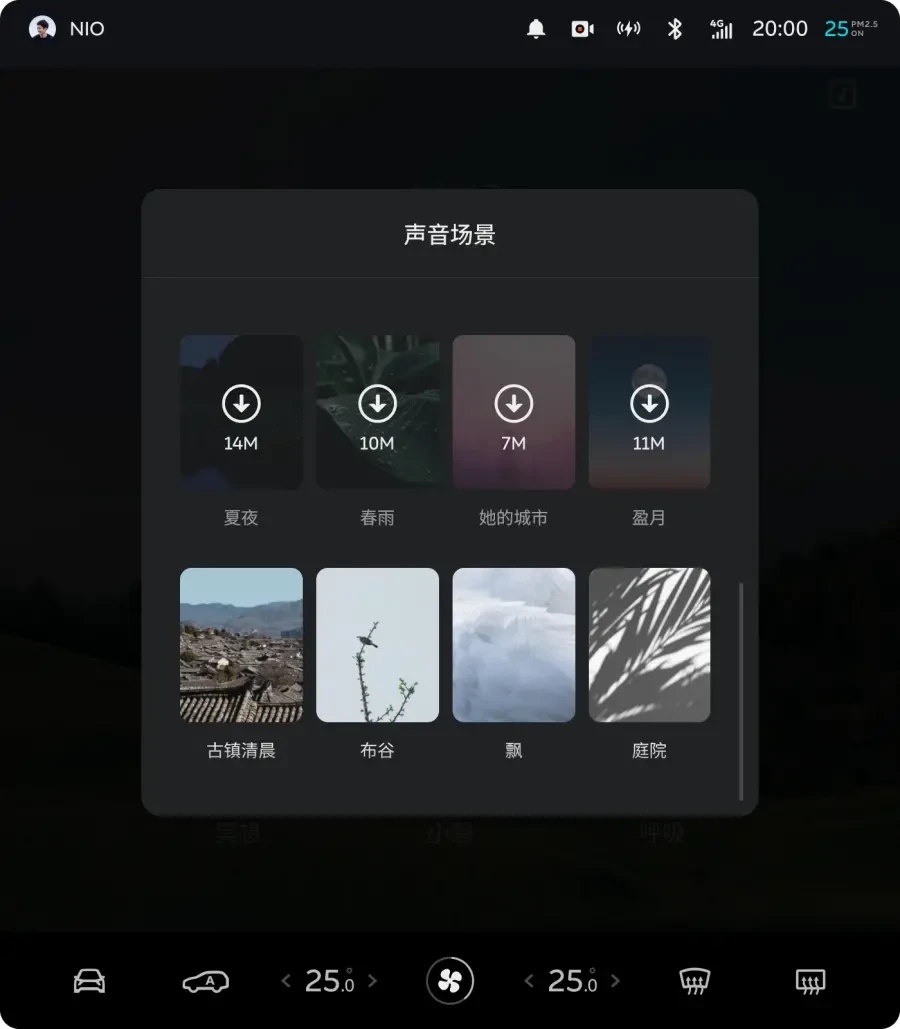Viewport: 900px width, 1029px height.
Task: Open the fan climate control
Action: 450,981
